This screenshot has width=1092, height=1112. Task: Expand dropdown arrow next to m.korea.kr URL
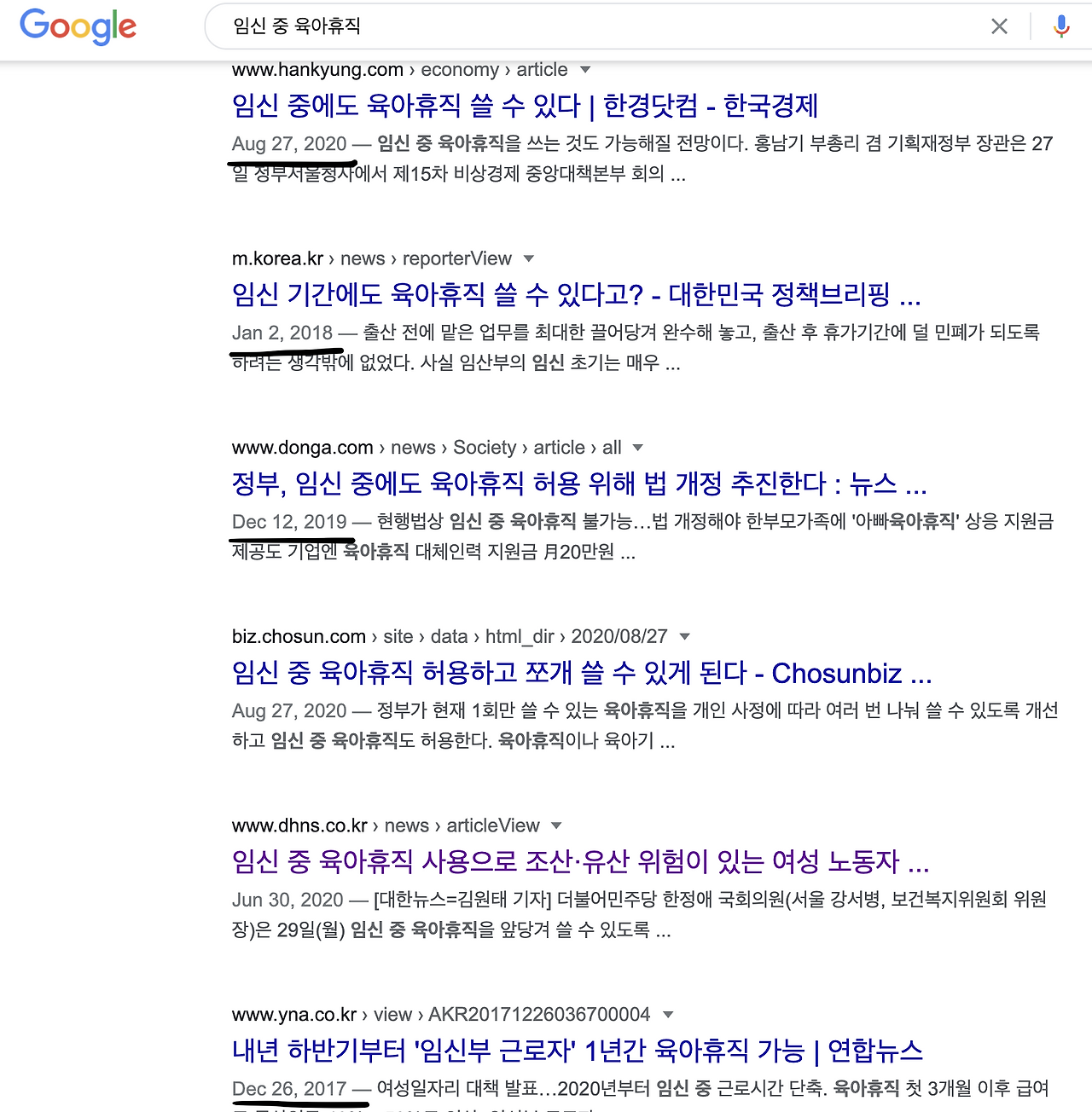click(x=529, y=258)
